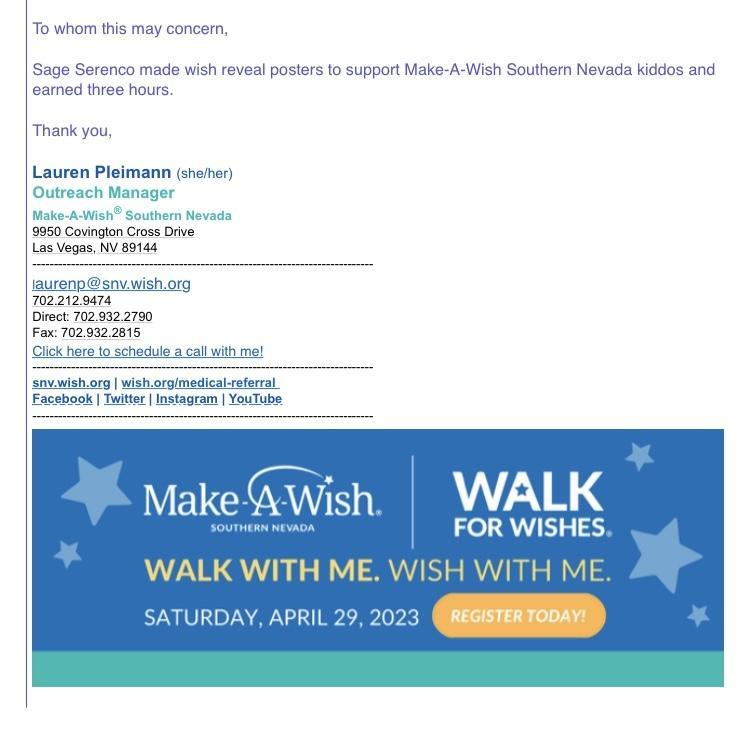This screenshot has width=750, height=731.
Task: Open the Facebook link in signature
Action: coord(62,399)
